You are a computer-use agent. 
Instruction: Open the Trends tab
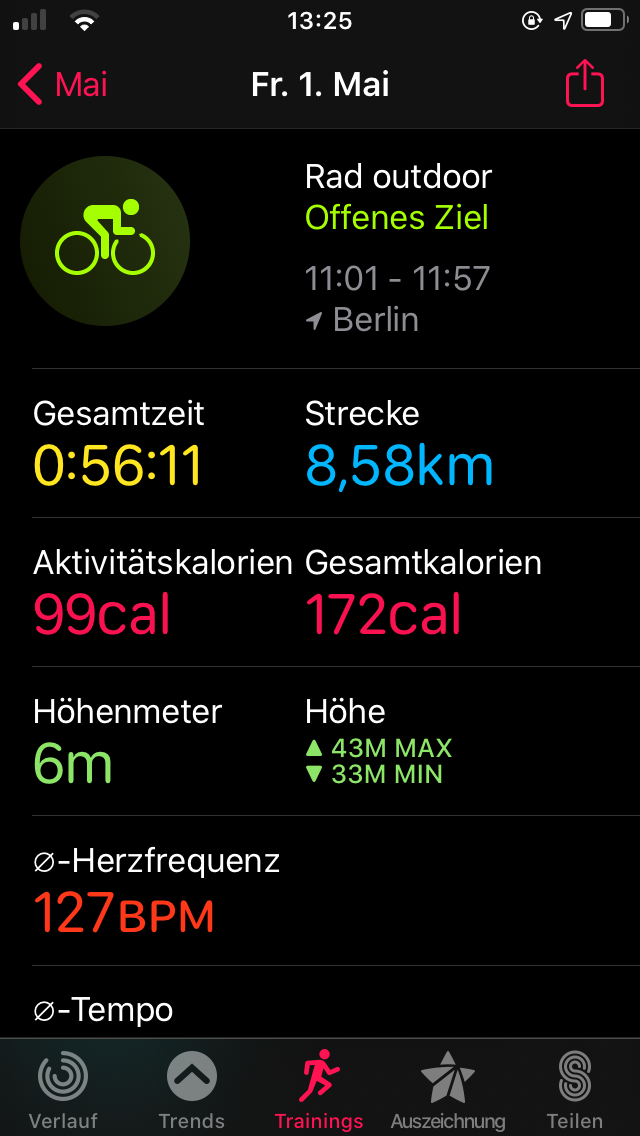191,1090
